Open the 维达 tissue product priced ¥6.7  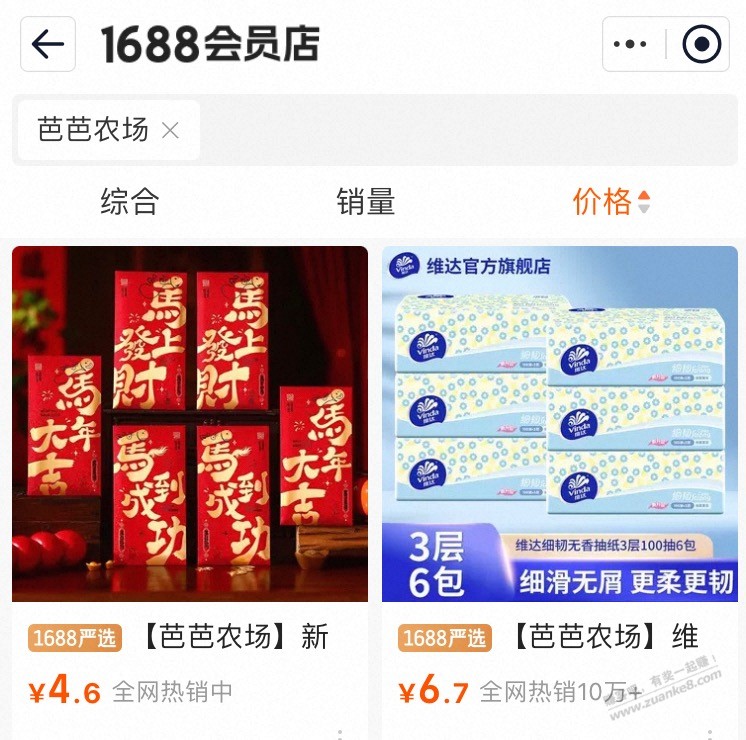pyautogui.click(x=560, y=424)
